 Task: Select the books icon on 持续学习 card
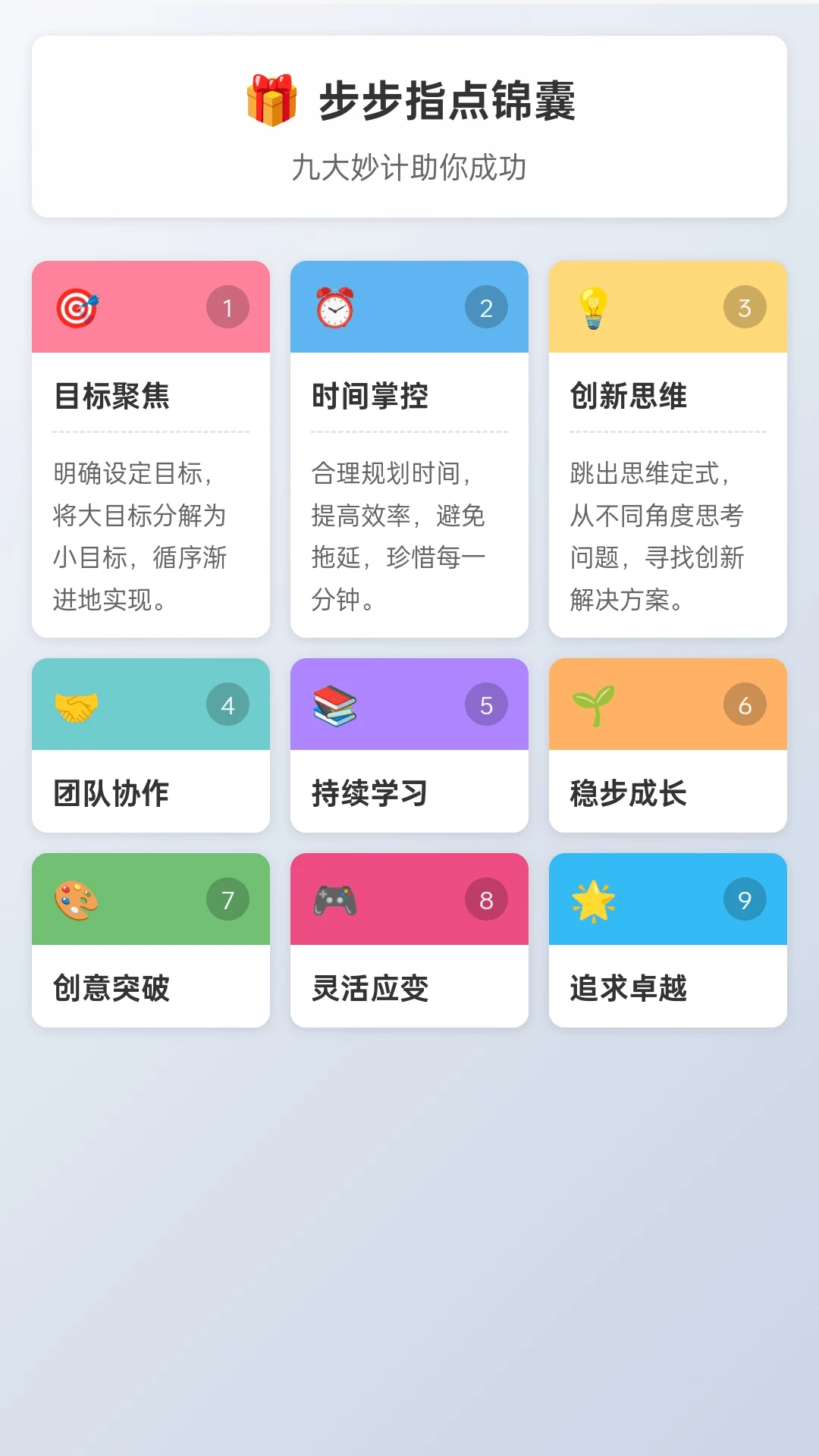coord(334,704)
